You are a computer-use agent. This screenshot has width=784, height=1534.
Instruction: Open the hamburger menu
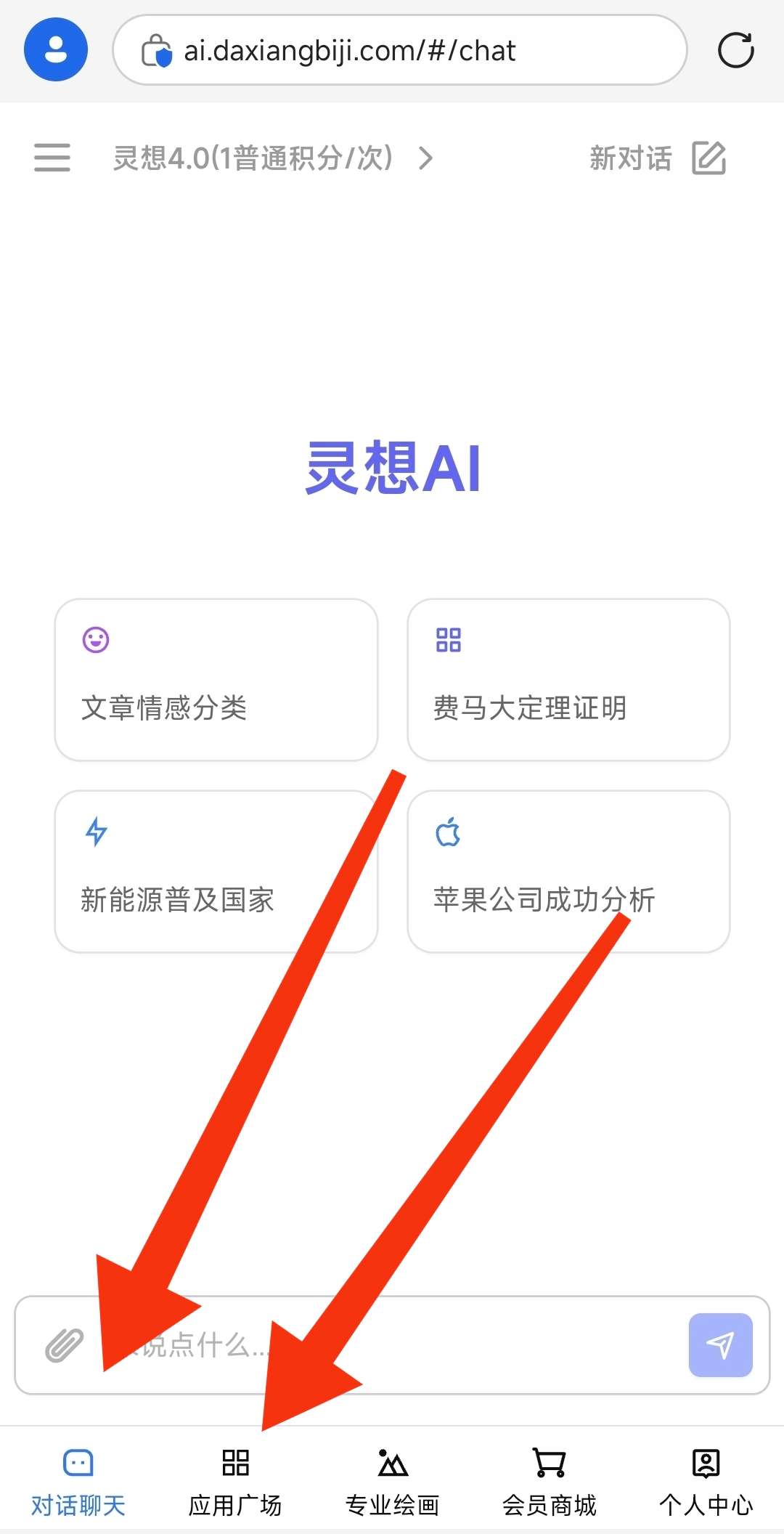click(x=52, y=158)
